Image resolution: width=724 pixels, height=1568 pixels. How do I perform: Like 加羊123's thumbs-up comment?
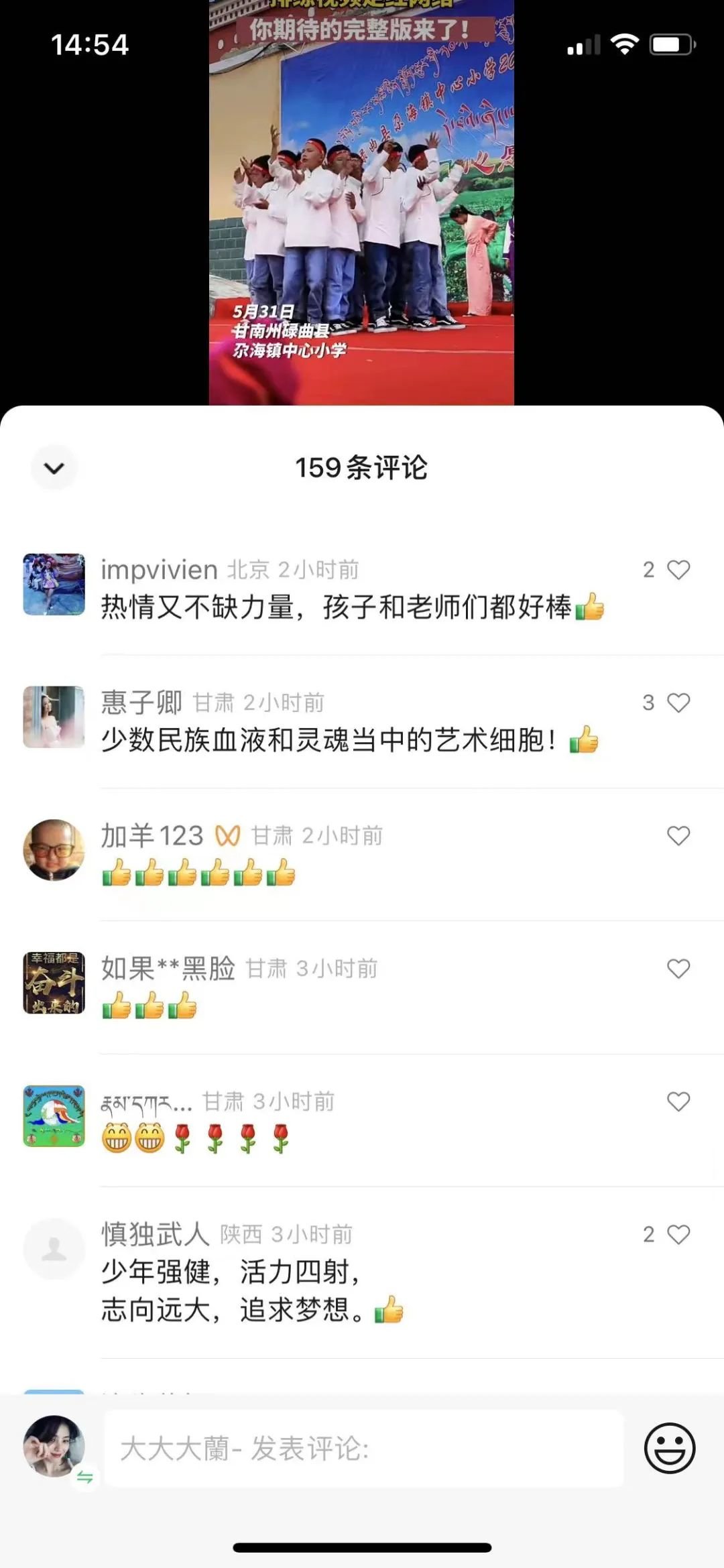(678, 835)
